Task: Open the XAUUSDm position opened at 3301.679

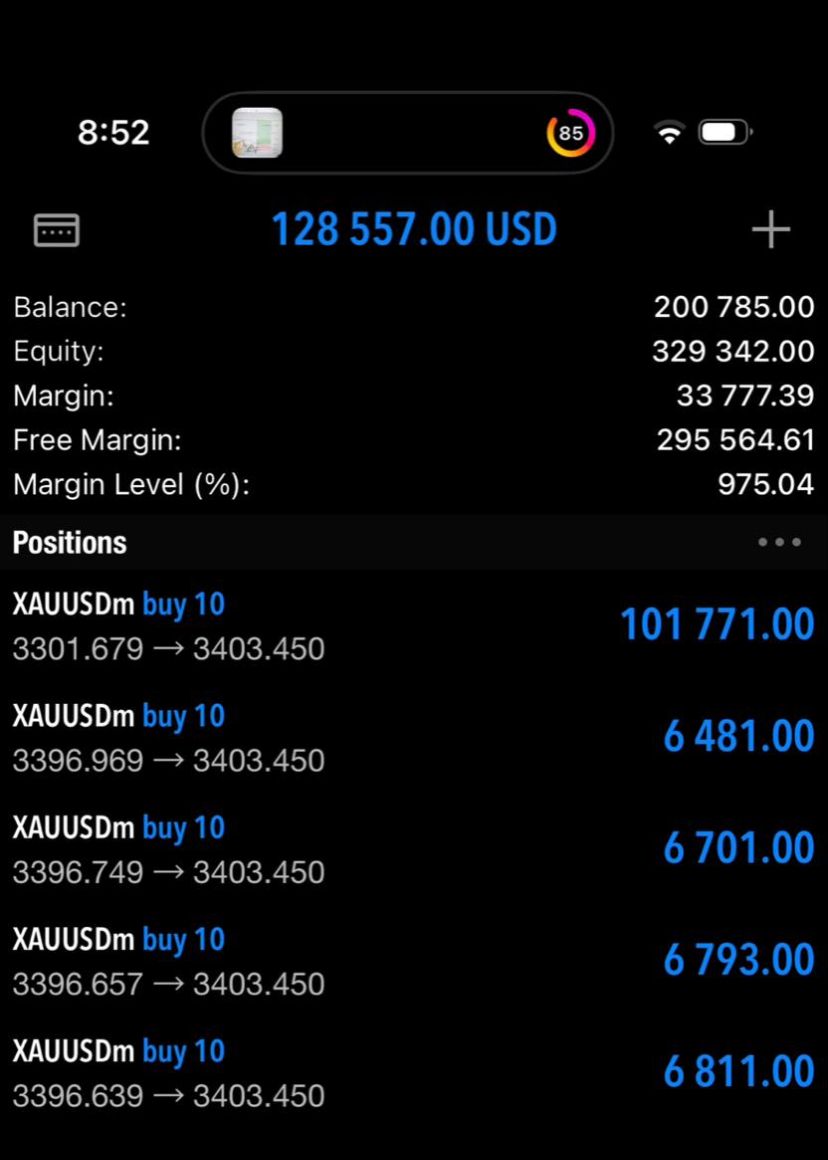Action: pyautogui.click(x=414, y=626)
